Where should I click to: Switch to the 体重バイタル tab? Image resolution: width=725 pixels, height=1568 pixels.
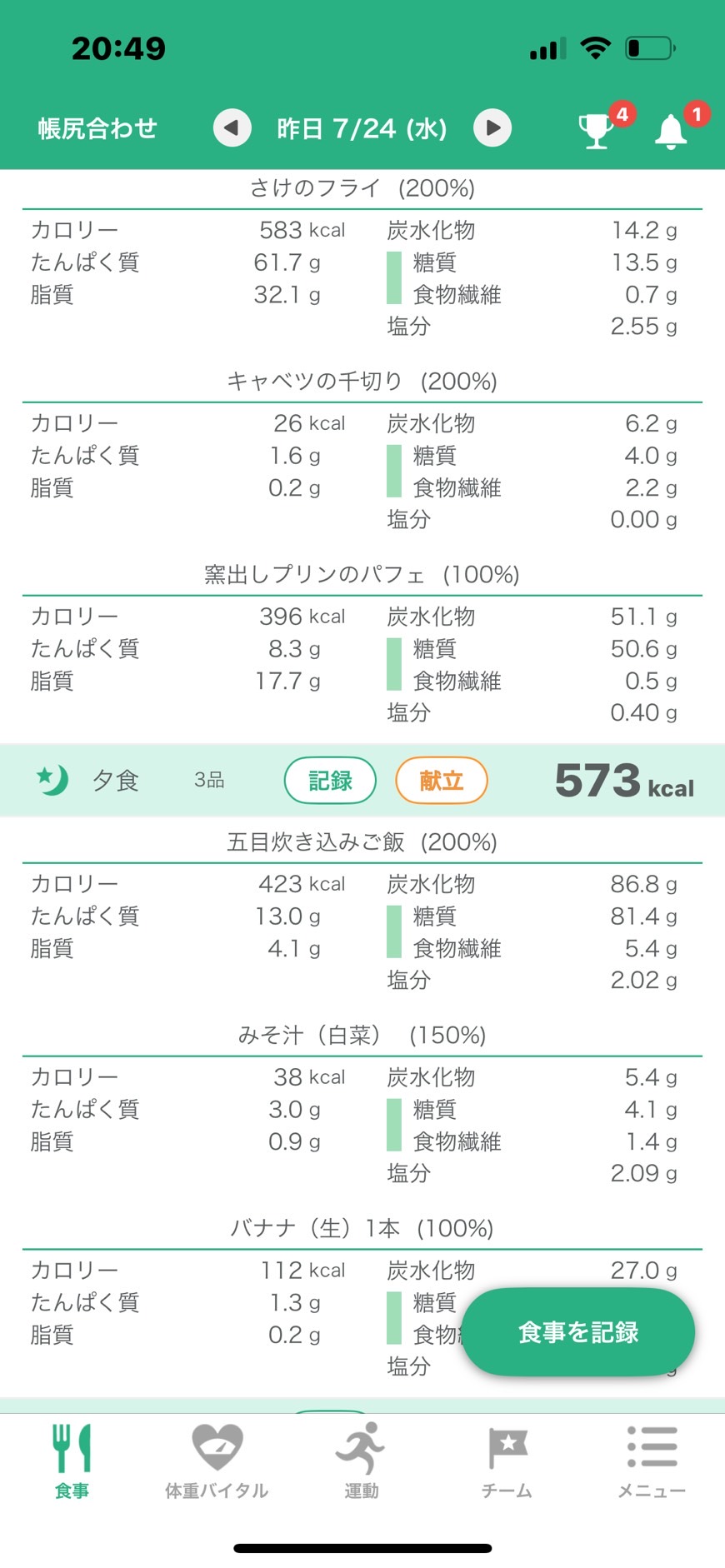(x=217, y=1461)
